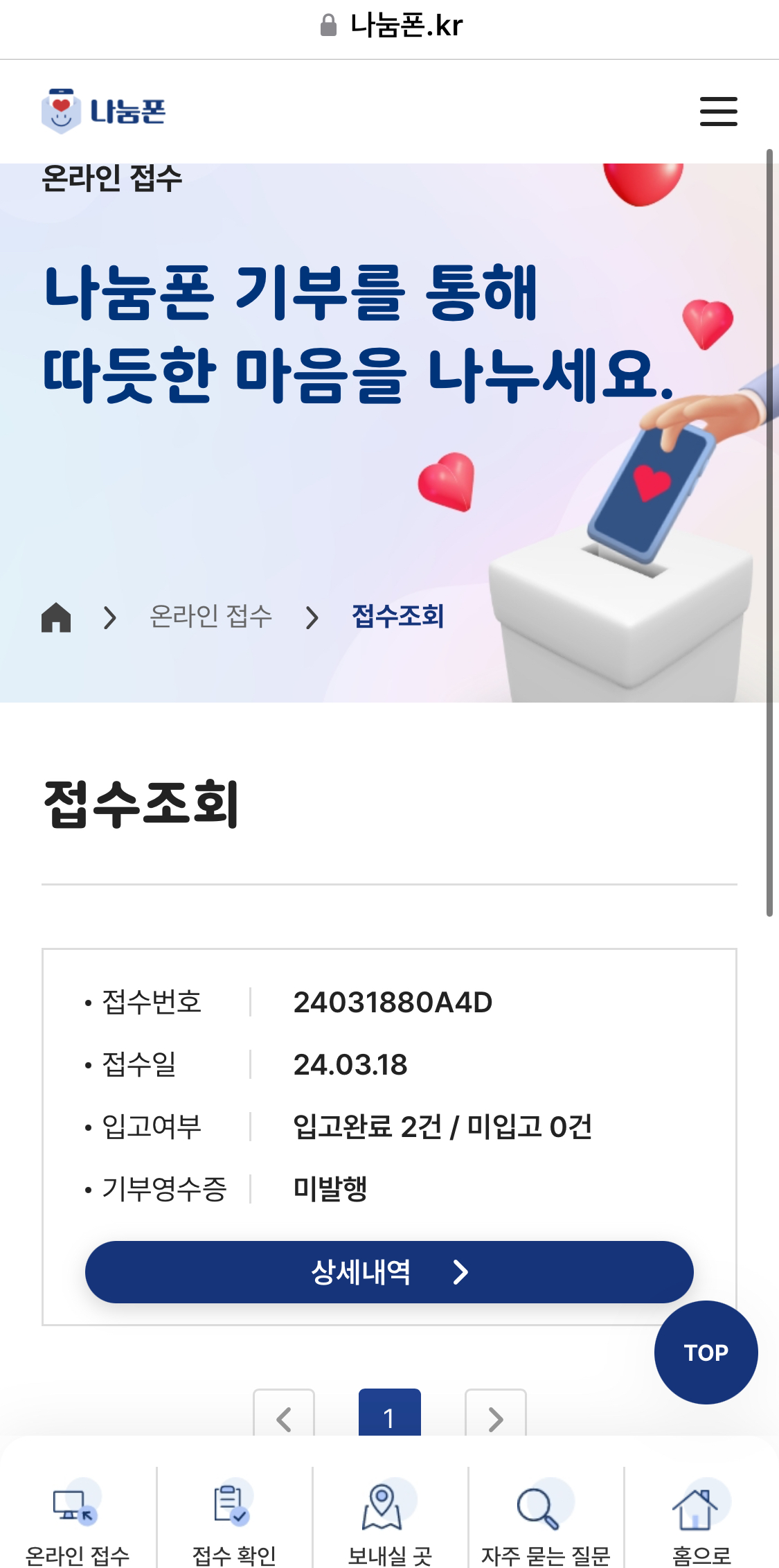Tap the 나눔폰 logo
779x1568 pixels.
104,111
